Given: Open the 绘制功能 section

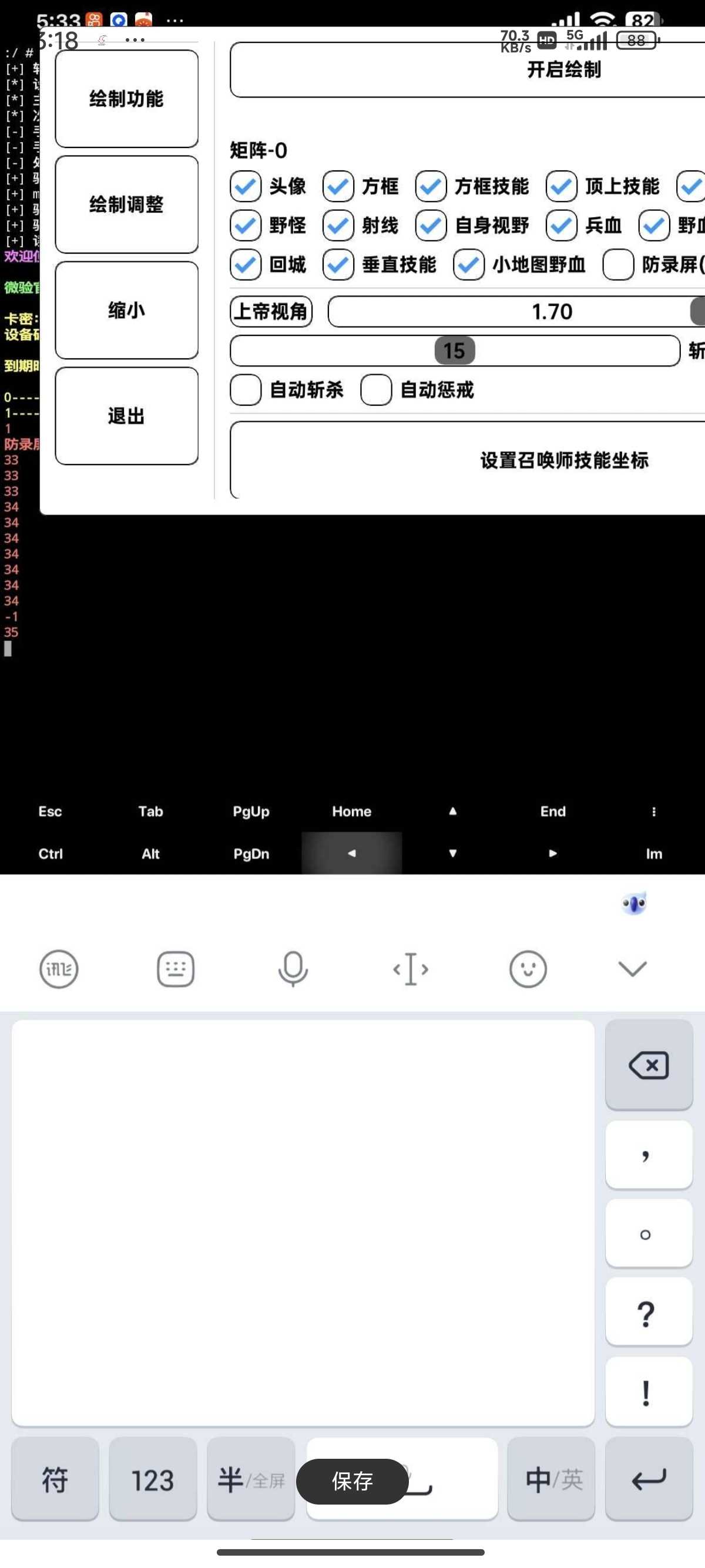Looking at the screenshot, I should click(127, 99).
